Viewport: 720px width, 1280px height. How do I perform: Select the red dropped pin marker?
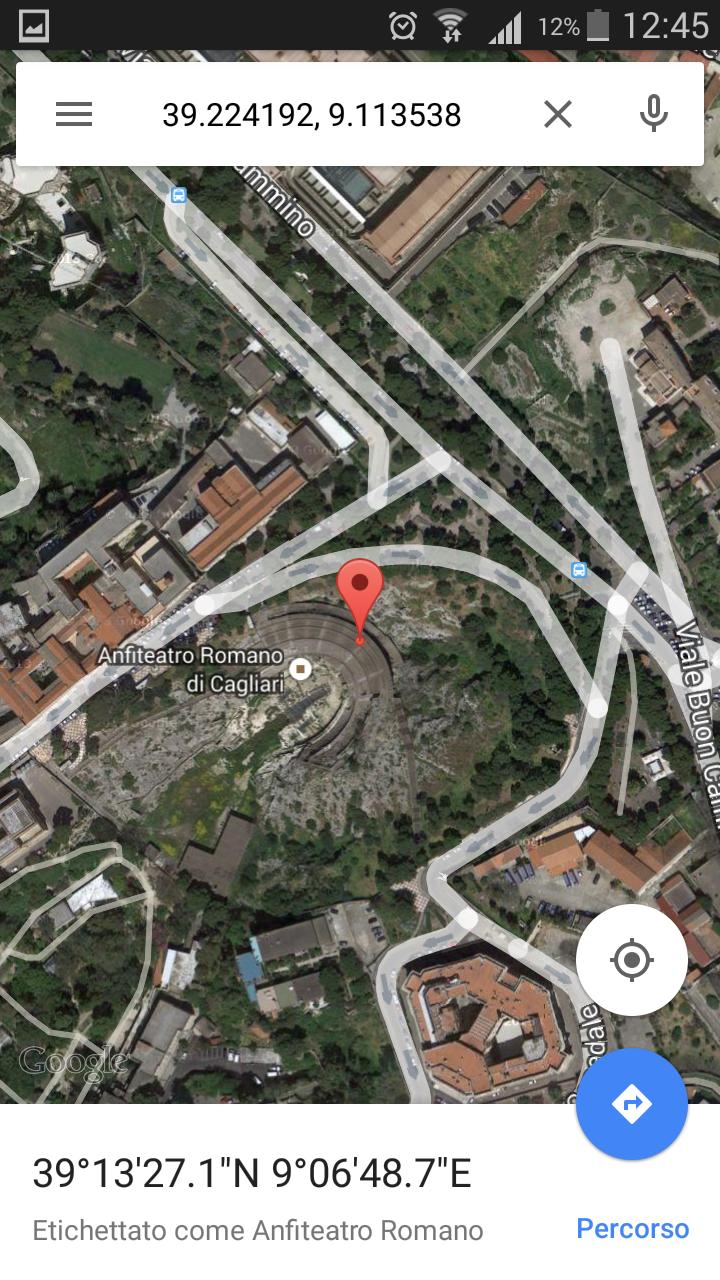point(360,590)
